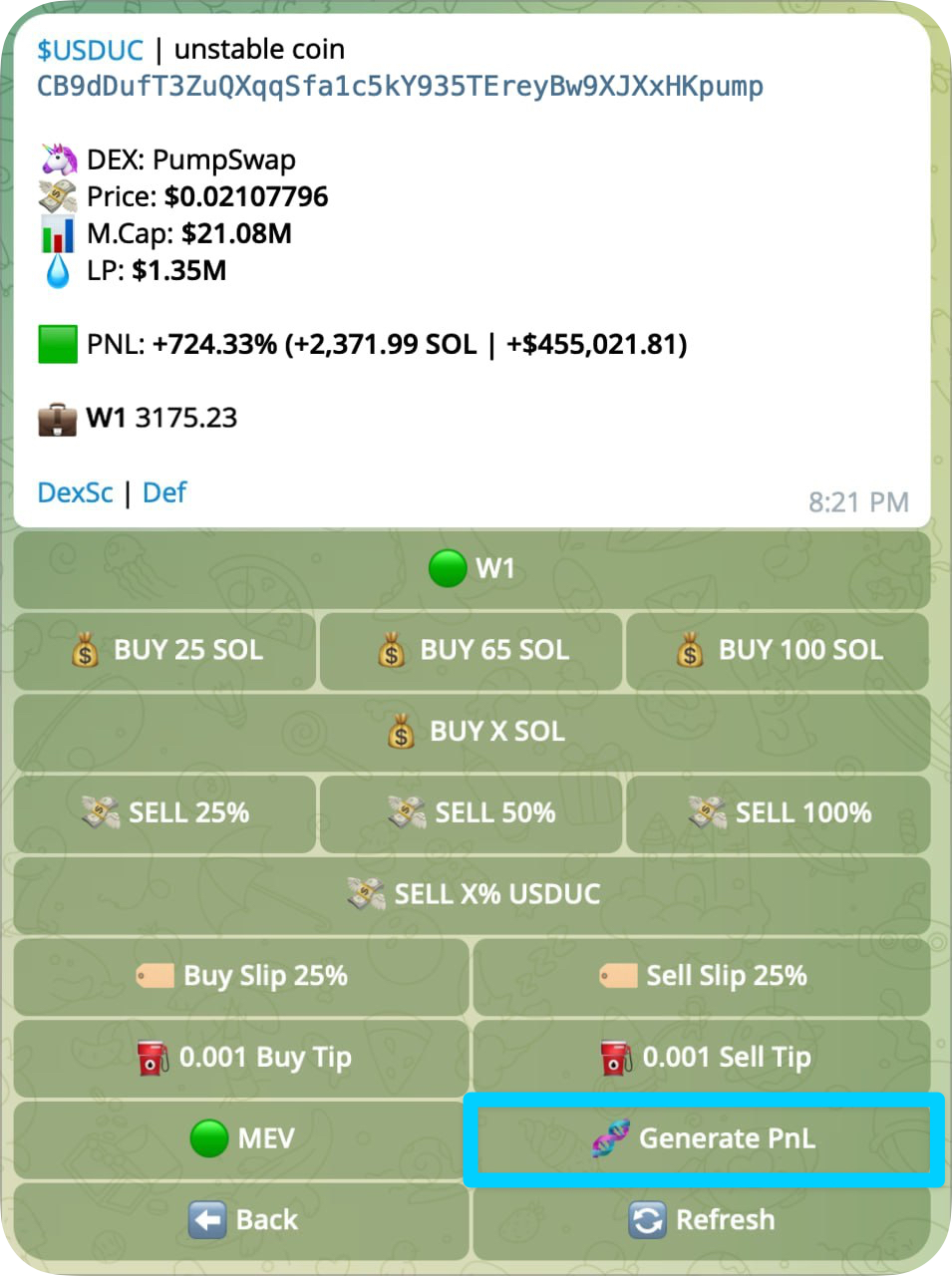Open BUY X SOL custom amount
The height and width of the screenshot is (1276, 952).
click(x=472, y=732)
